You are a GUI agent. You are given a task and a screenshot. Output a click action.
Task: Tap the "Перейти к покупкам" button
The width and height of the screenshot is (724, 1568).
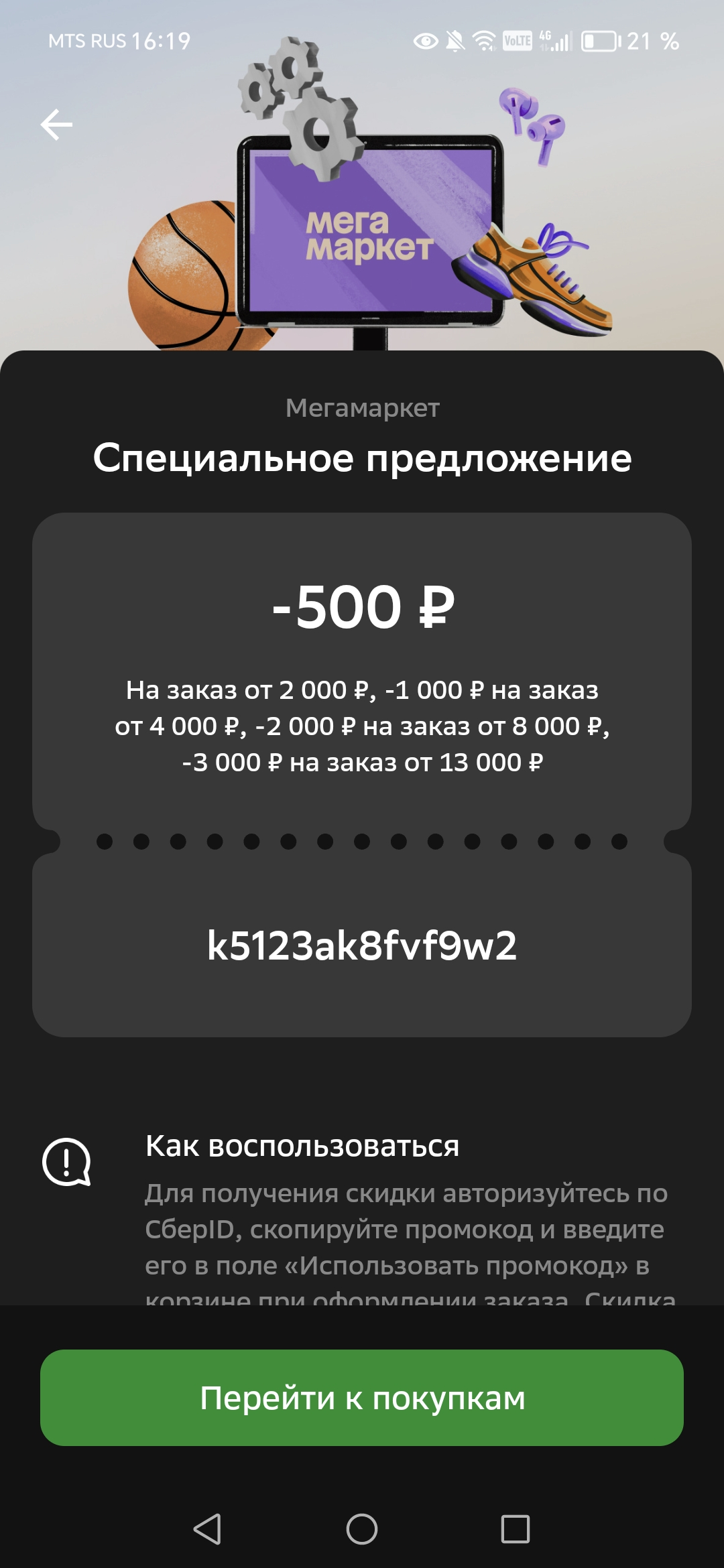coord(362,1398)
